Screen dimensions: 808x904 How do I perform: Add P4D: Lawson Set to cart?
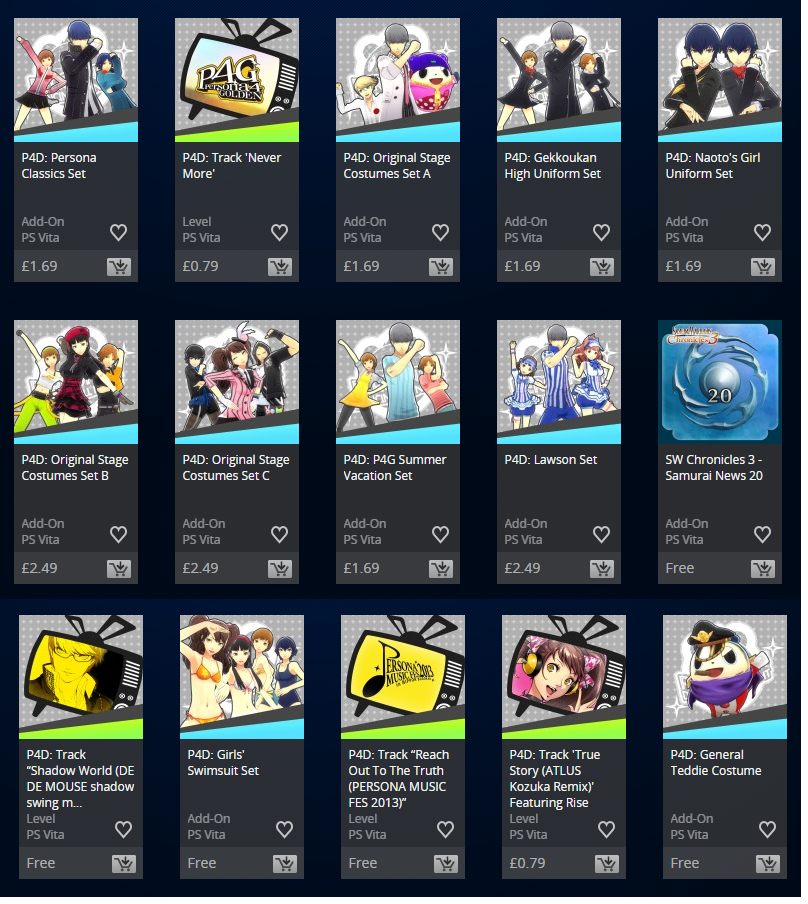click(601, 569)
